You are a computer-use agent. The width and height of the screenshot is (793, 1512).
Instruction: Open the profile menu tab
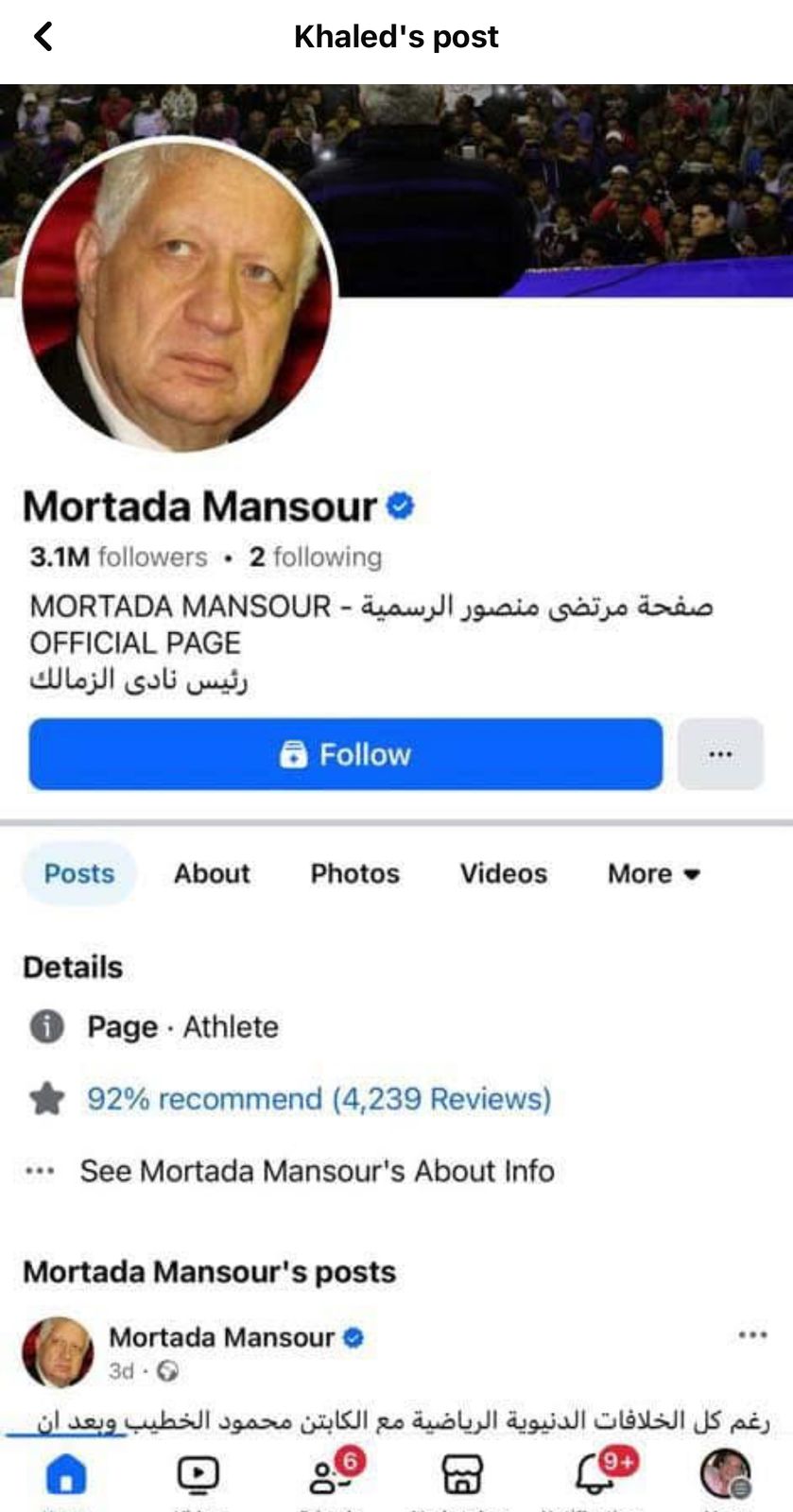725,1474
